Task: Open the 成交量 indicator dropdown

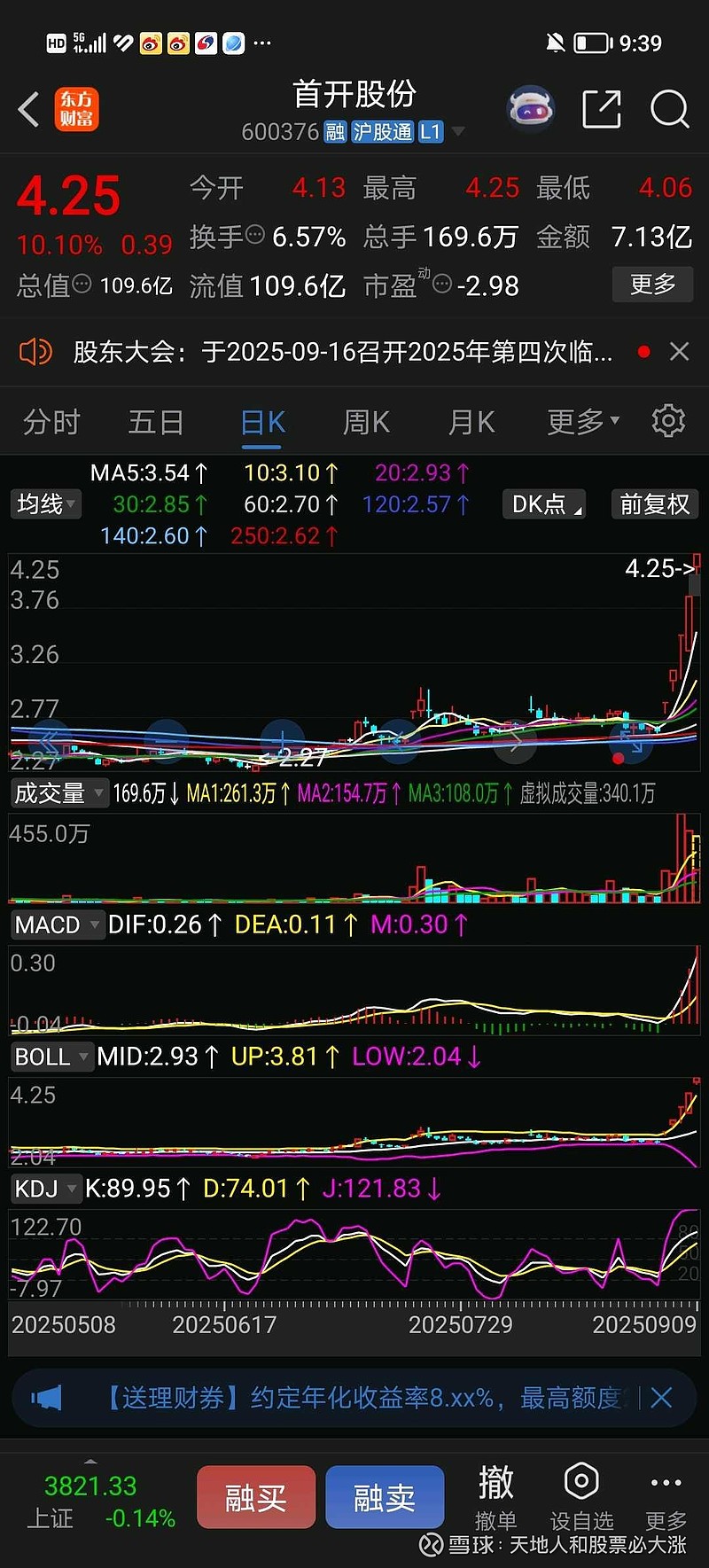Action: pyautogui.click(x=58, y=792)
